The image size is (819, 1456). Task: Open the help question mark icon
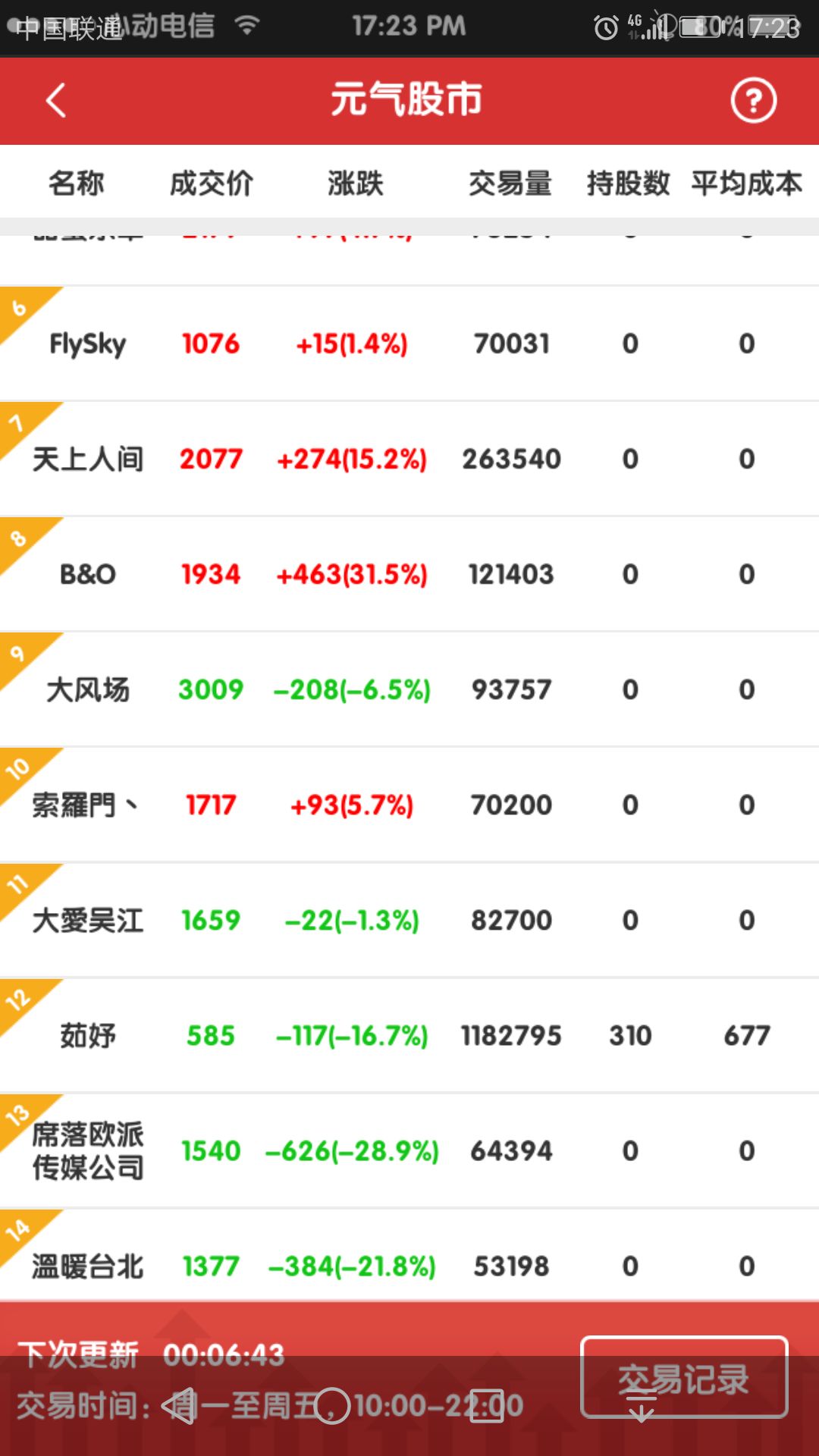pos(753,100)
